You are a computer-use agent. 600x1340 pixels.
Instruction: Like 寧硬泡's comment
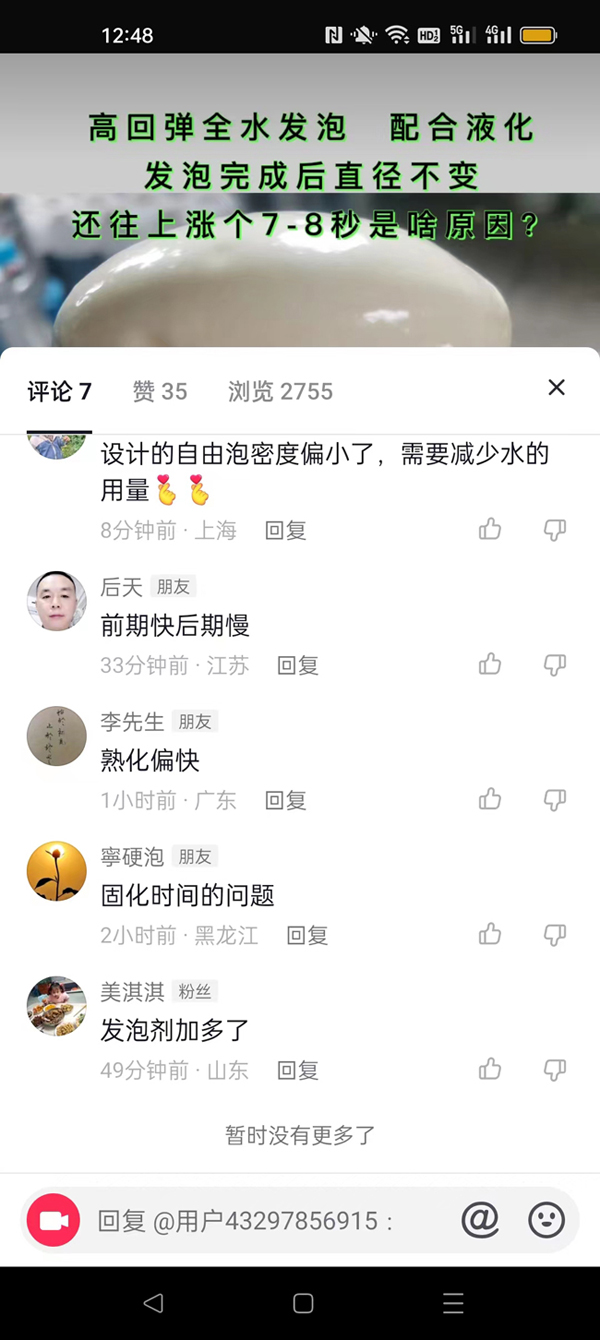[490, 934]
